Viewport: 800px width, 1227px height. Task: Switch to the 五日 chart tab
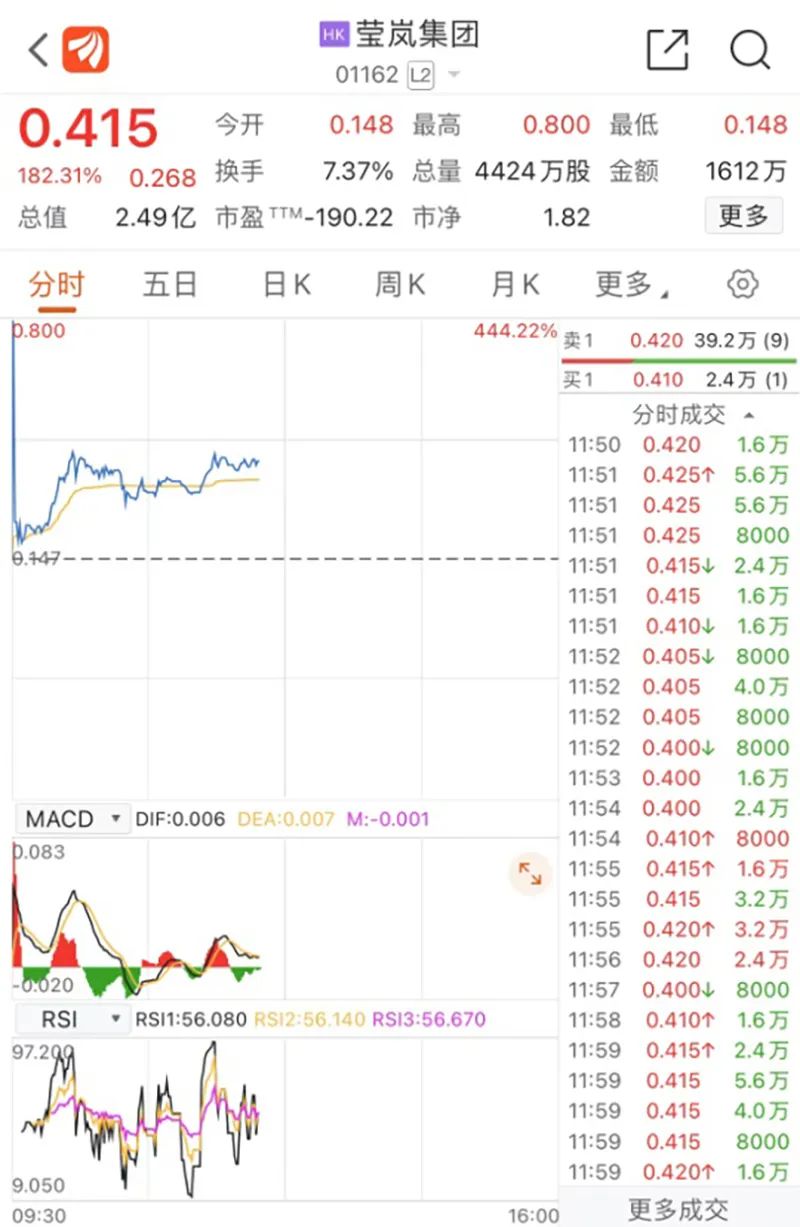[x=170, y=285]
